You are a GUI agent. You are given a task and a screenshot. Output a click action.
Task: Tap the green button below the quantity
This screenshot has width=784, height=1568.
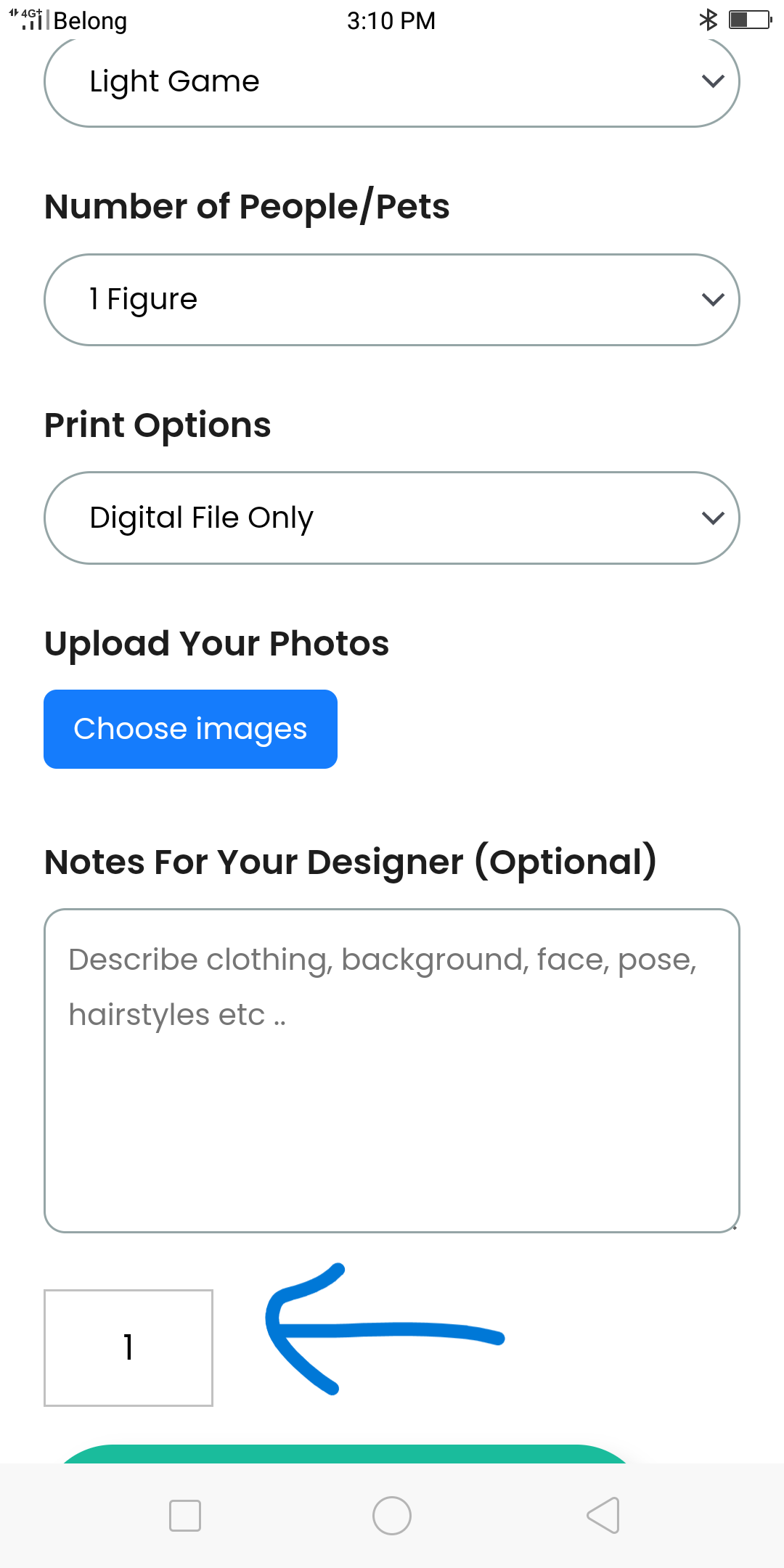346,1454
